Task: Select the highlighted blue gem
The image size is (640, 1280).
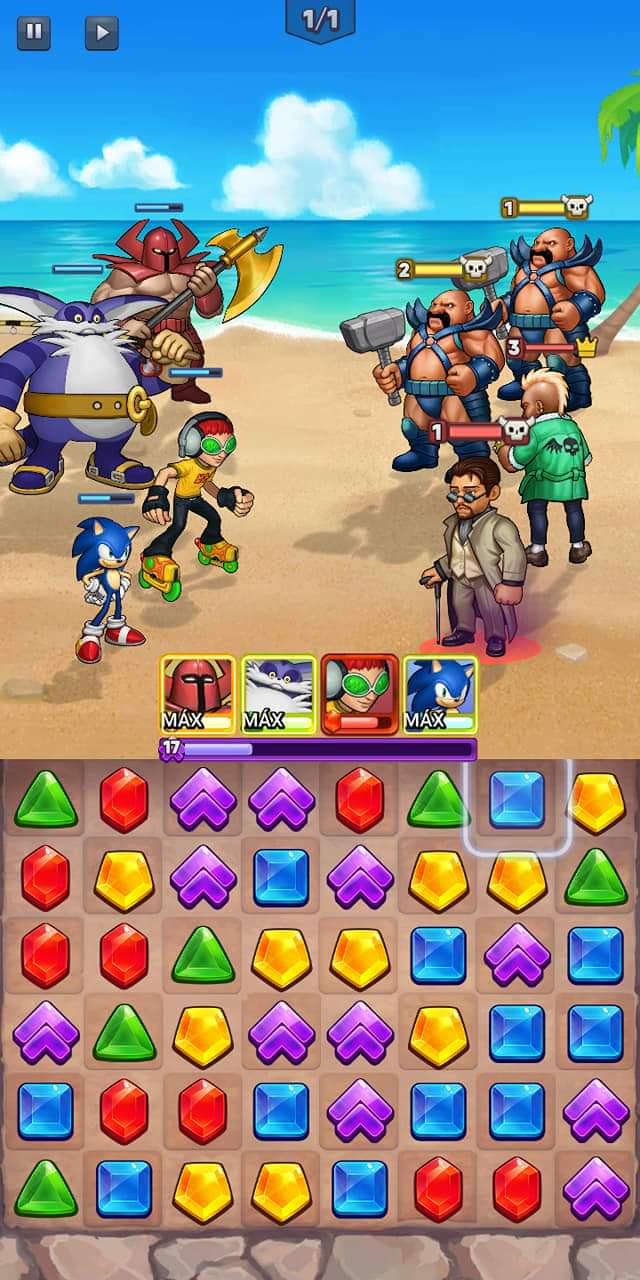Action: (516, 800)
